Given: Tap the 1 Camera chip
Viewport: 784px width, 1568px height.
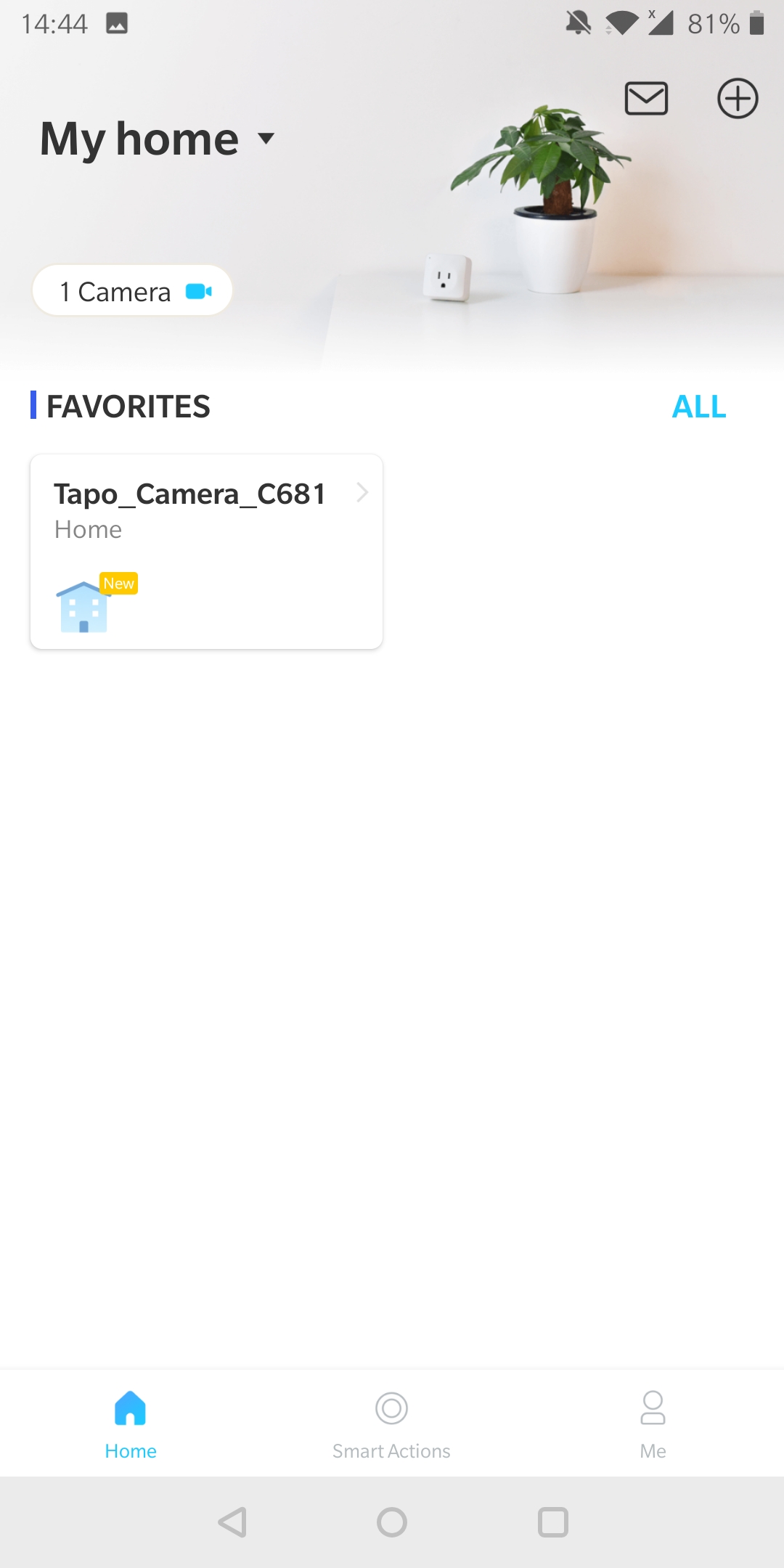Looking at the screenshot, I should coord(132,290).
